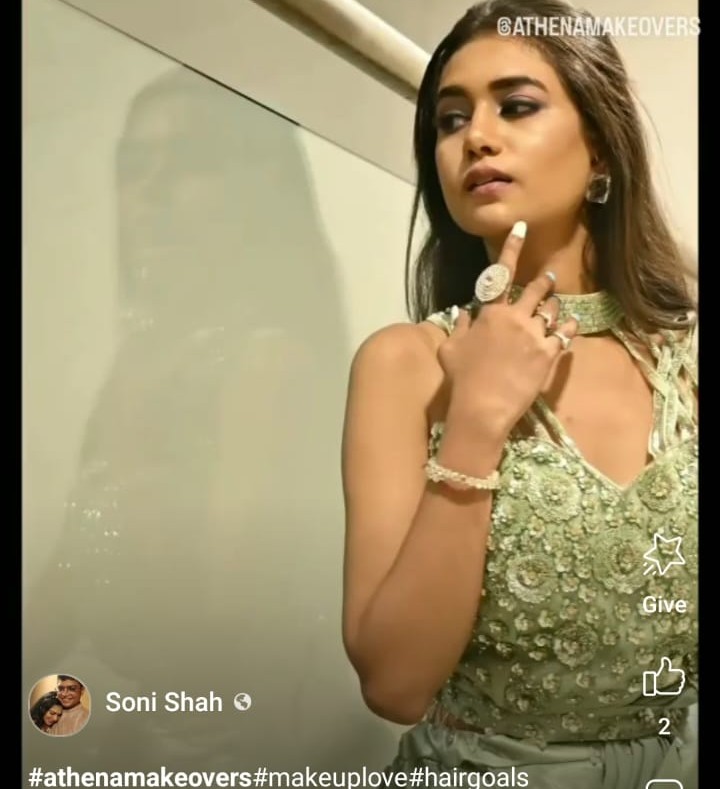Open Soni Shah's profile picture

[x=59, y=704]
